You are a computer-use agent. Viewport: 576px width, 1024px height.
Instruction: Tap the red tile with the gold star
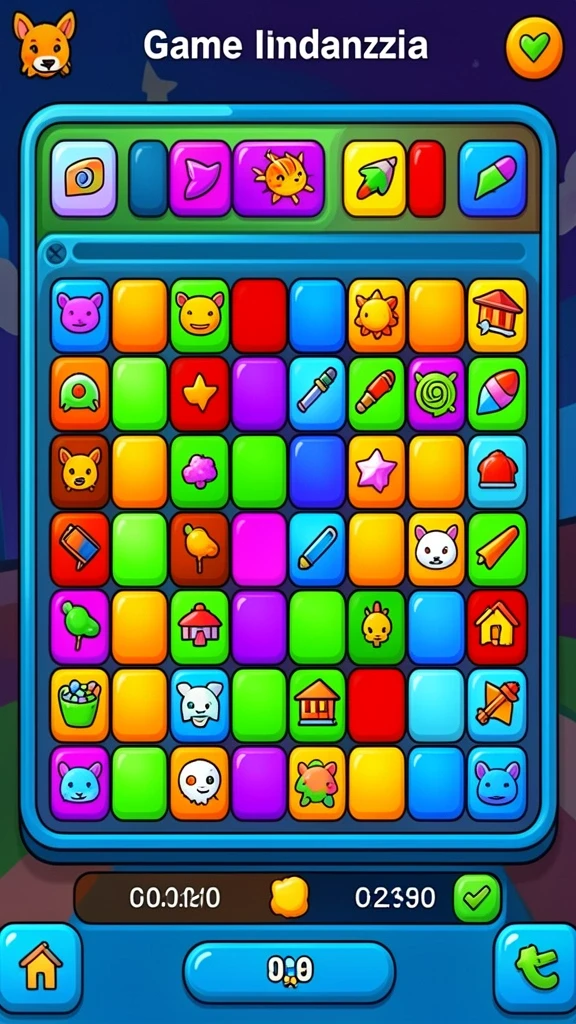[x=200, y=393]
